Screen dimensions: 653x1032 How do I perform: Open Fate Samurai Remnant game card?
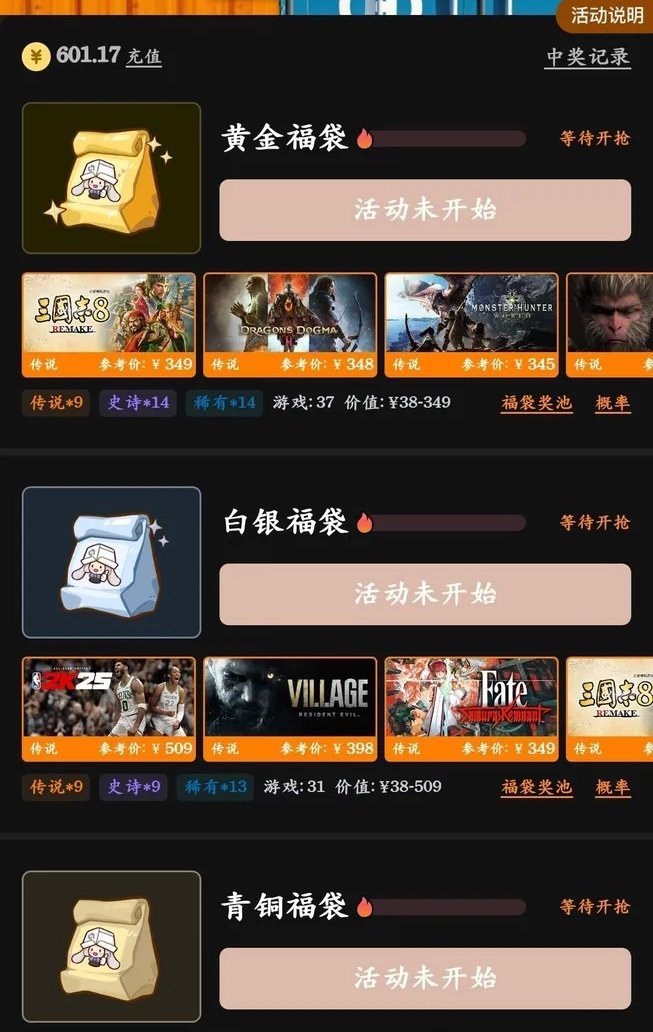(x=471, y=708)
